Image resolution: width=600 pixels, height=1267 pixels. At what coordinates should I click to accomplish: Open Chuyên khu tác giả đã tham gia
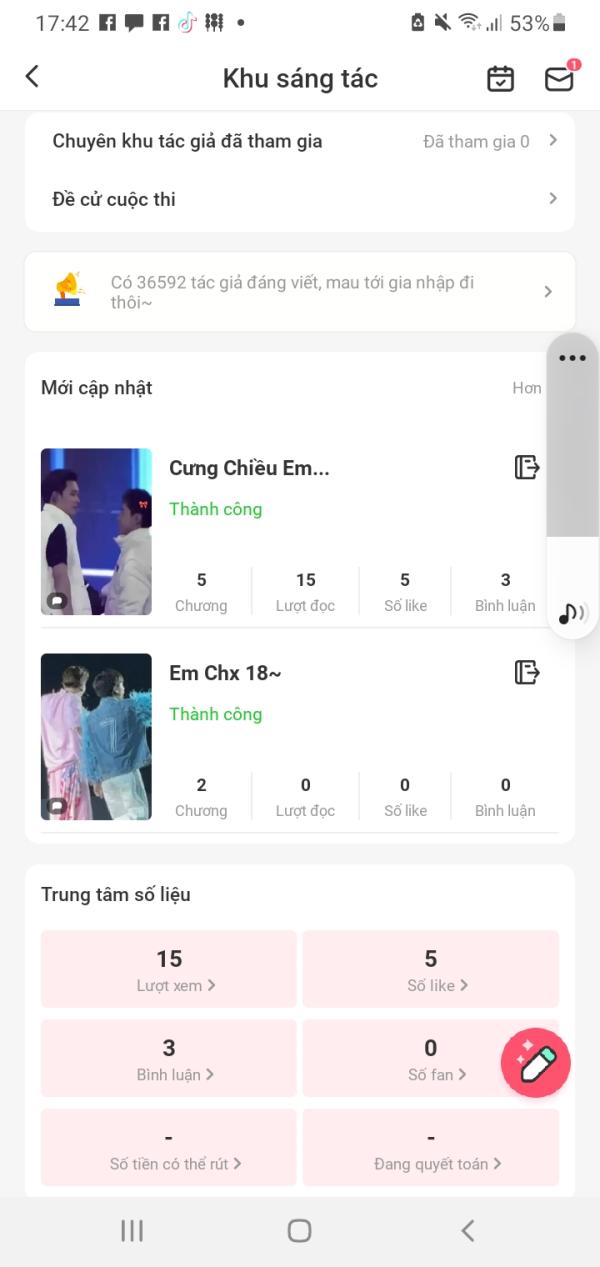tap(300, 141)
